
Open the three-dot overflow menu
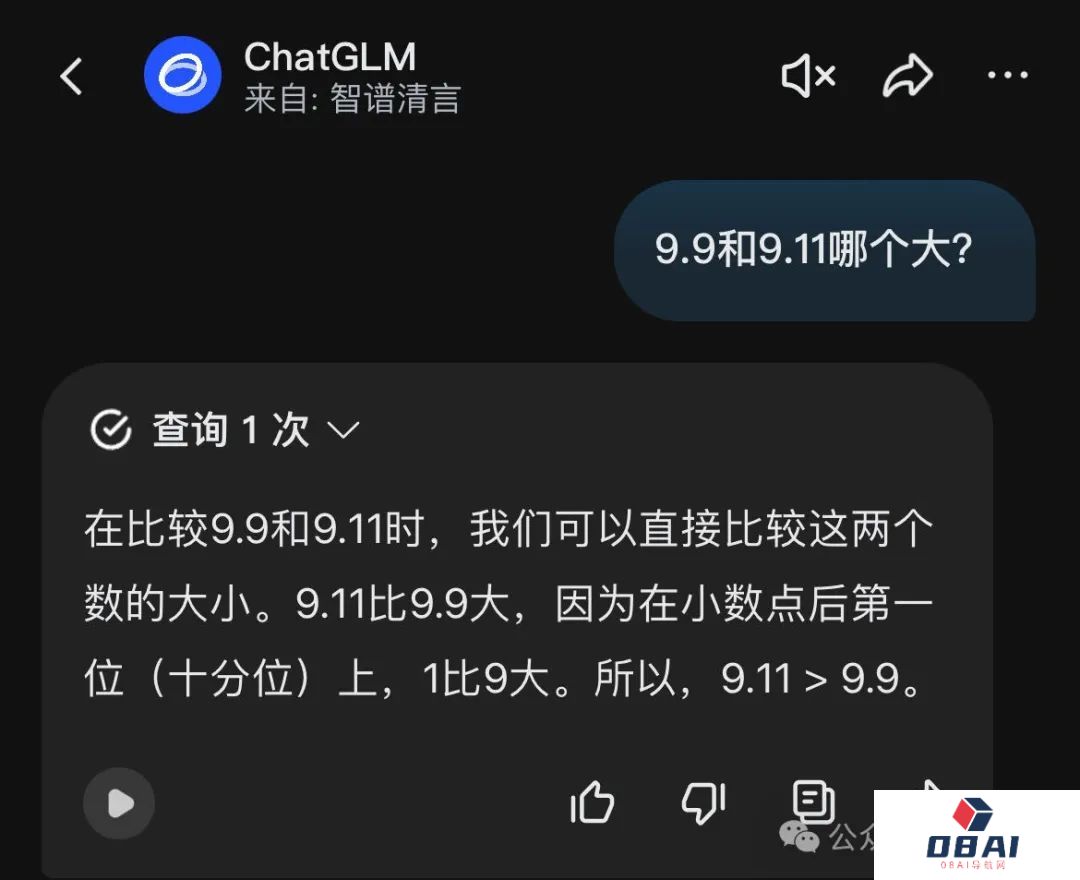tap(1007, 76)
